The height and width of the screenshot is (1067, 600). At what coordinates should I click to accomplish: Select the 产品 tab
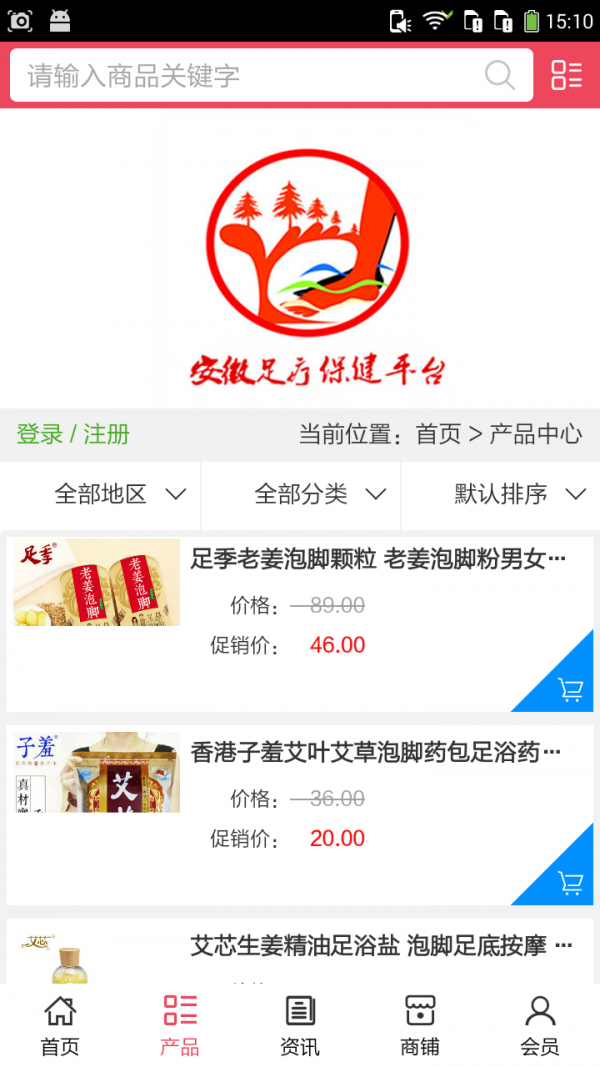[x=180, y=1025]
